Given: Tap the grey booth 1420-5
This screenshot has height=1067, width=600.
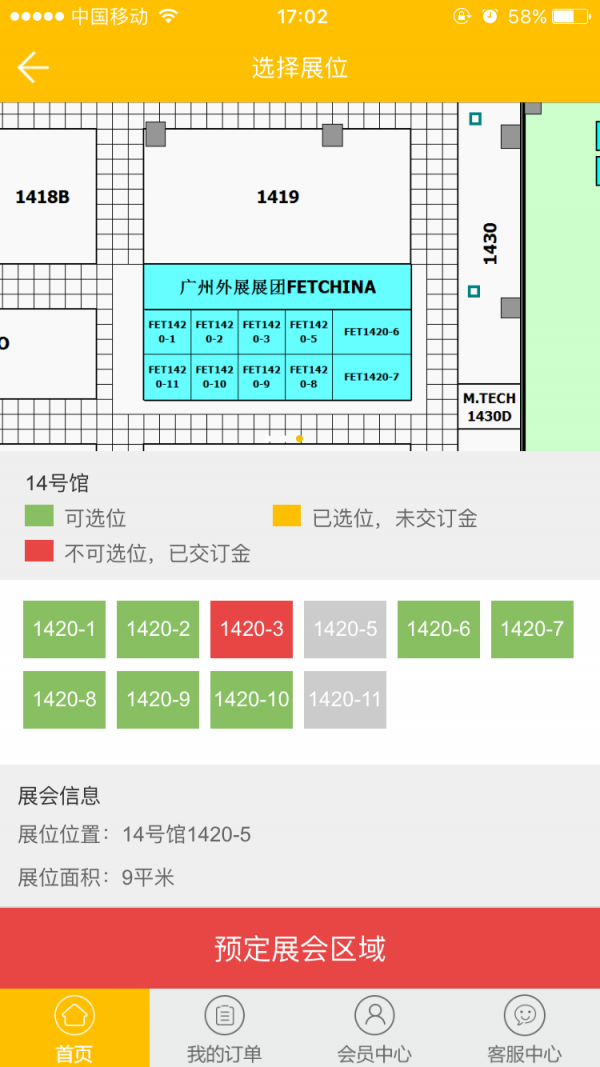Looking at the screenshot, I should click(x=345, y=629).
